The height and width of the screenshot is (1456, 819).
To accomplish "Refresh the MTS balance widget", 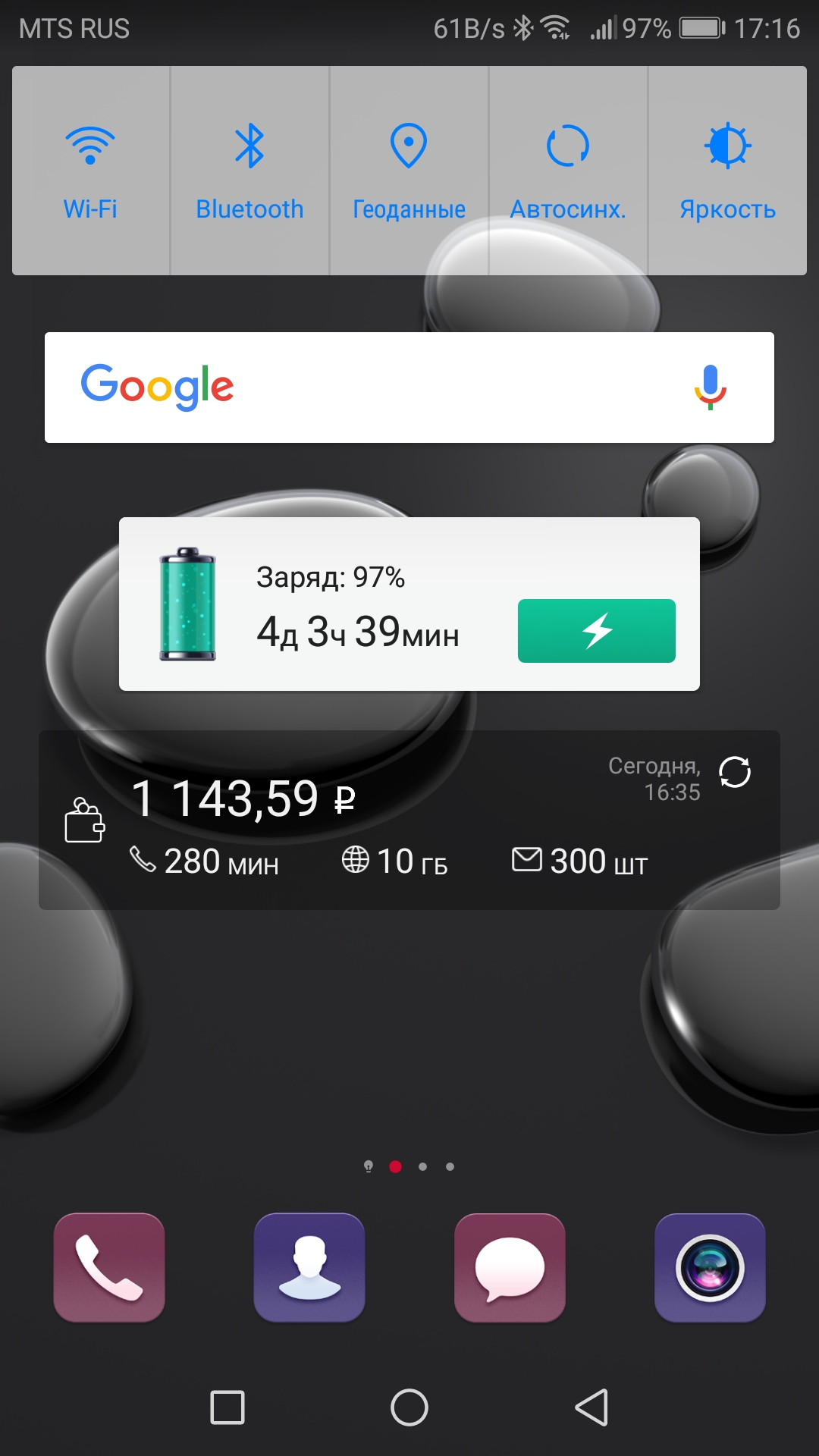I will click(734, 773).
